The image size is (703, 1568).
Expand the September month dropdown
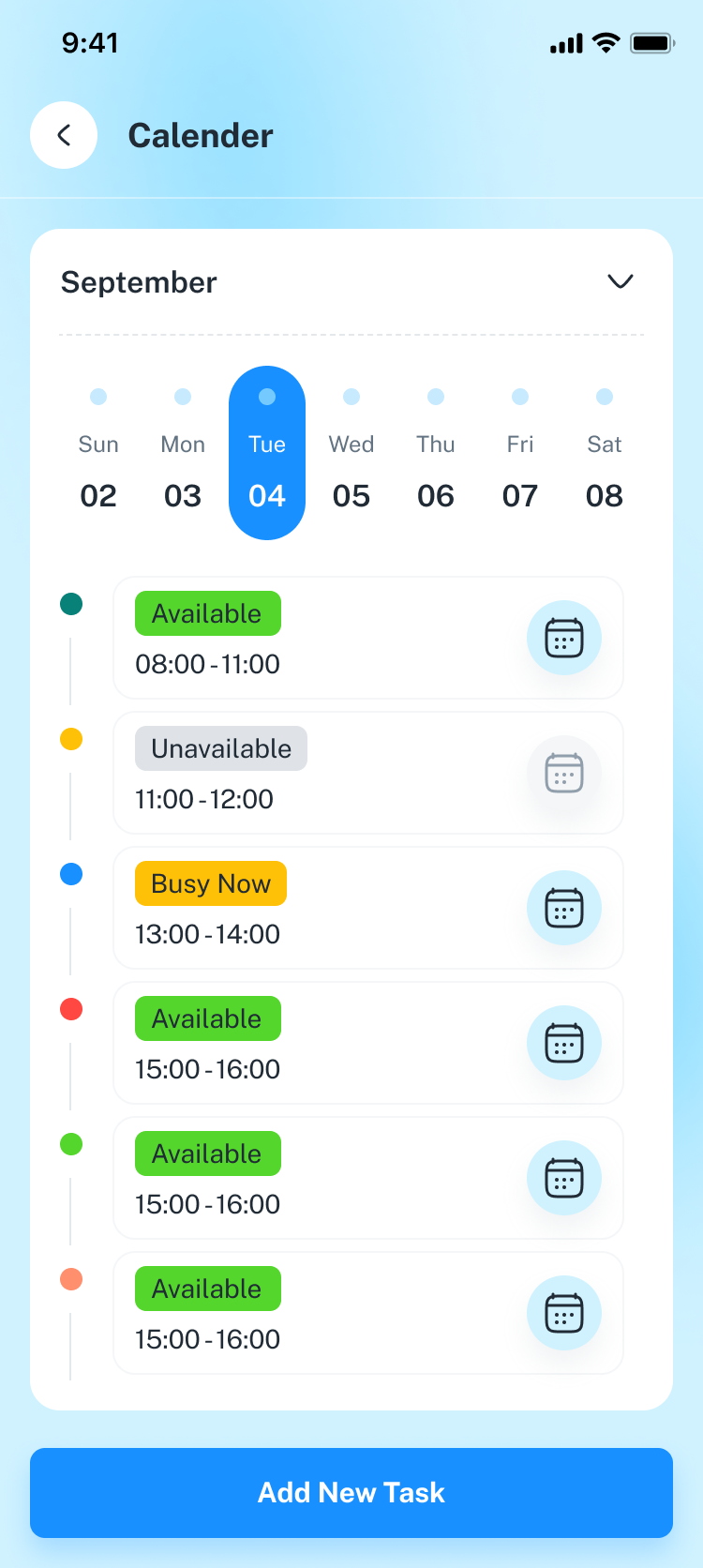tap(620, 281)
